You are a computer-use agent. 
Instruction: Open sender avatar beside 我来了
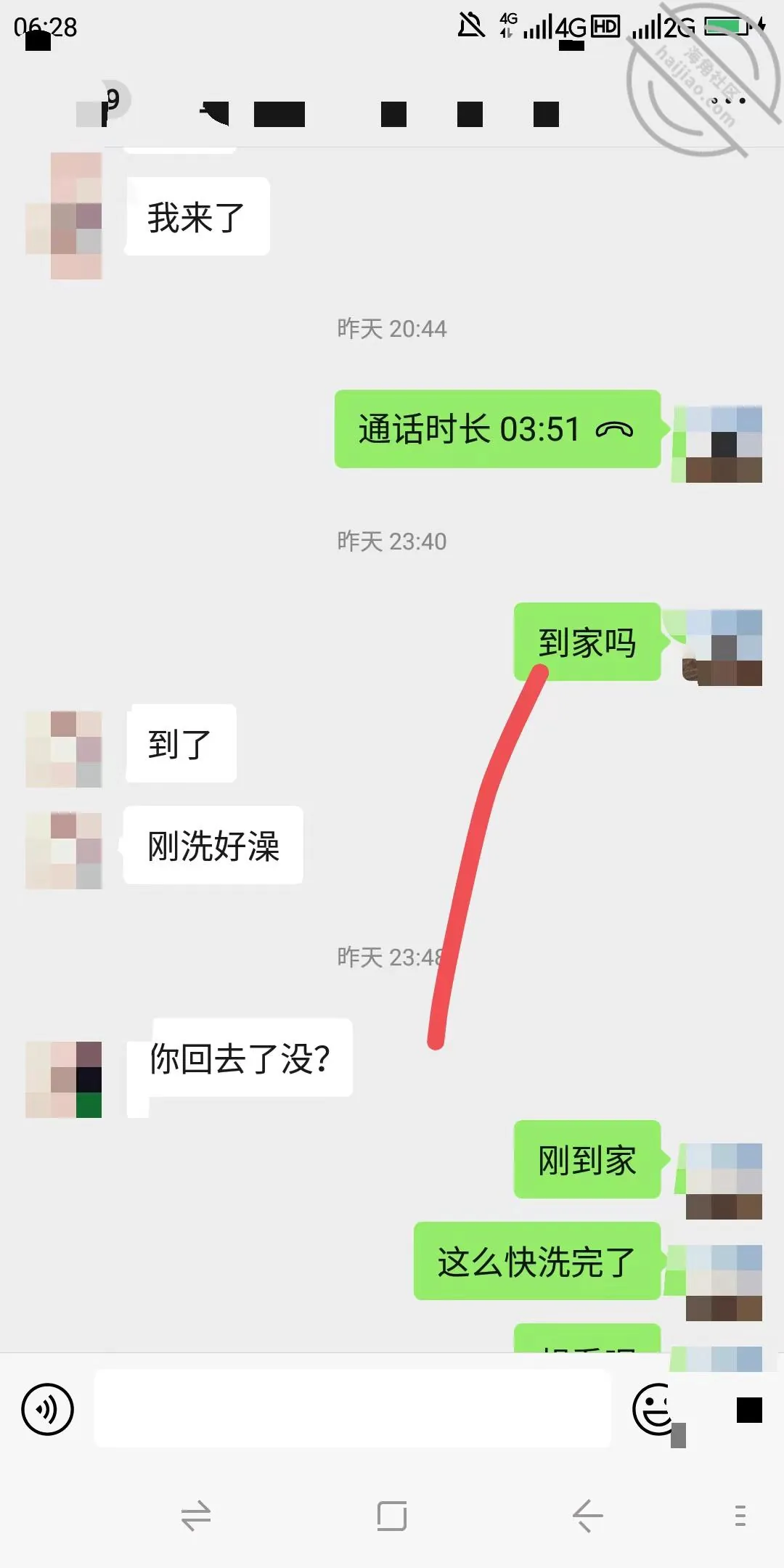pyautogui.click(x=64, y=216)
